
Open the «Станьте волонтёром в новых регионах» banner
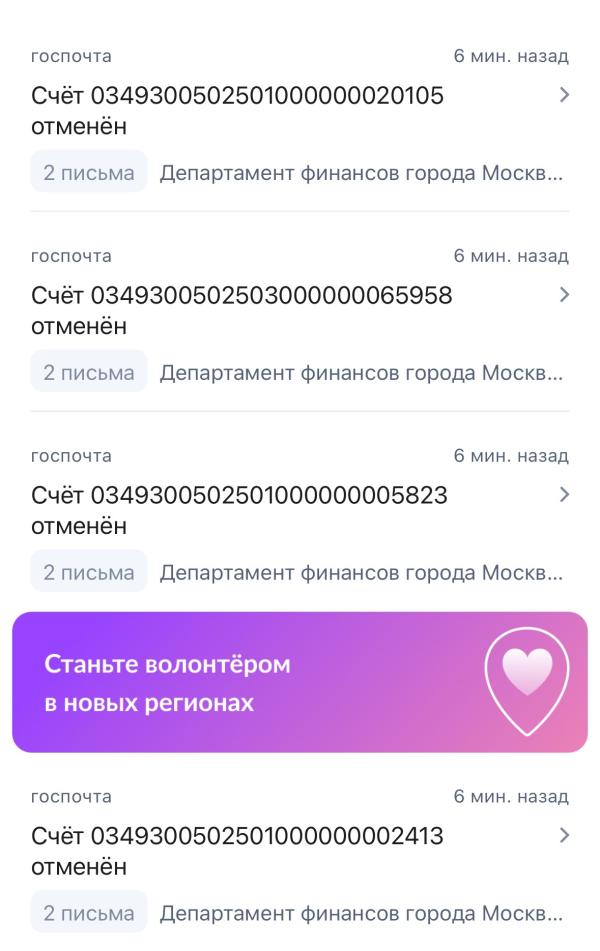[x=299, y=683]
